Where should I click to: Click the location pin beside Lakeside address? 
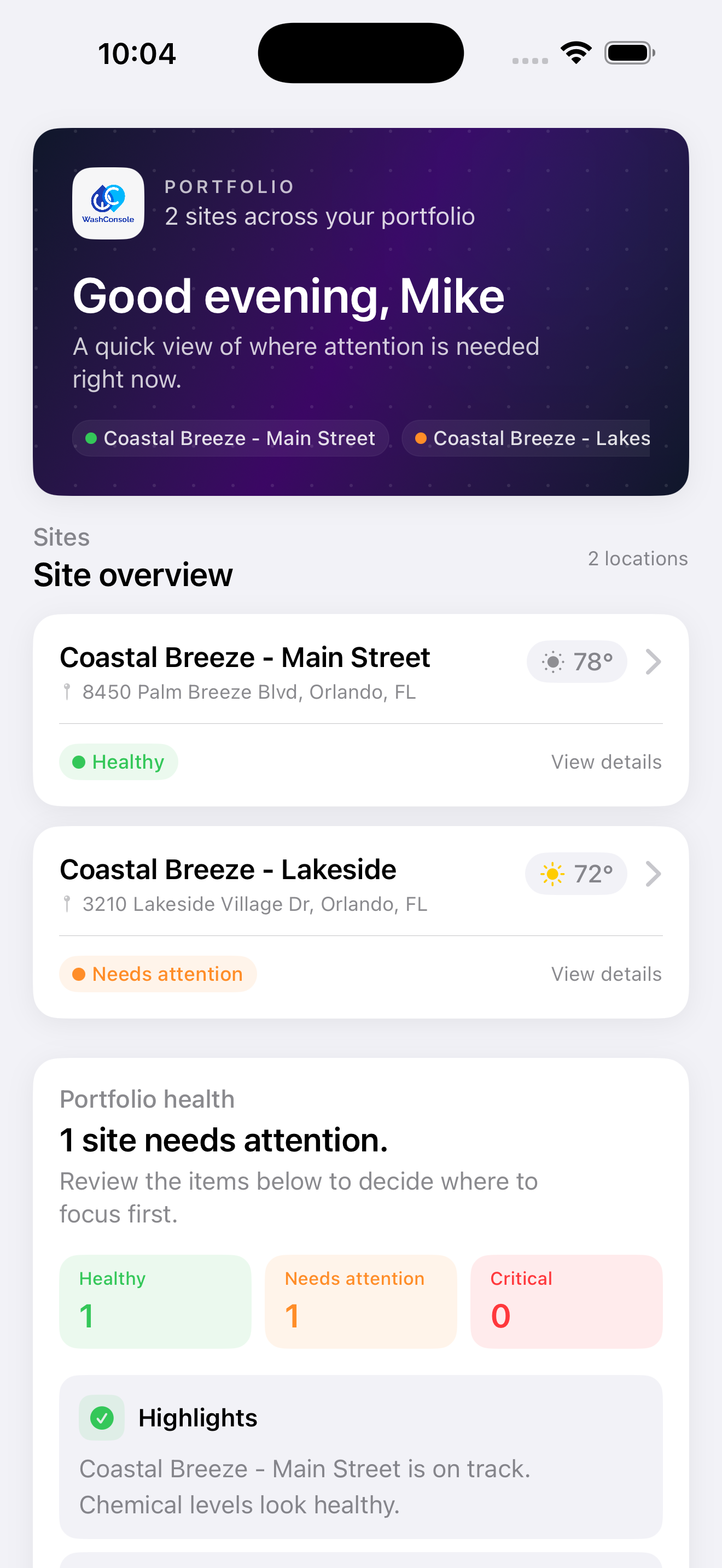[68, 903]
